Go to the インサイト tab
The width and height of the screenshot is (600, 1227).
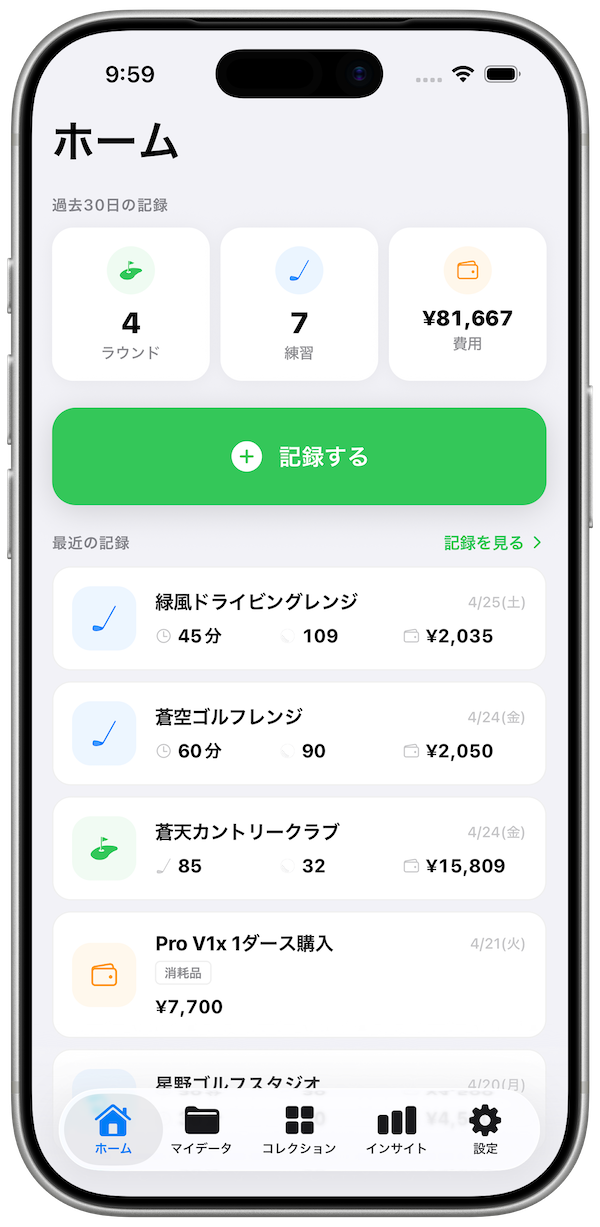click(x=396, y=1130)
